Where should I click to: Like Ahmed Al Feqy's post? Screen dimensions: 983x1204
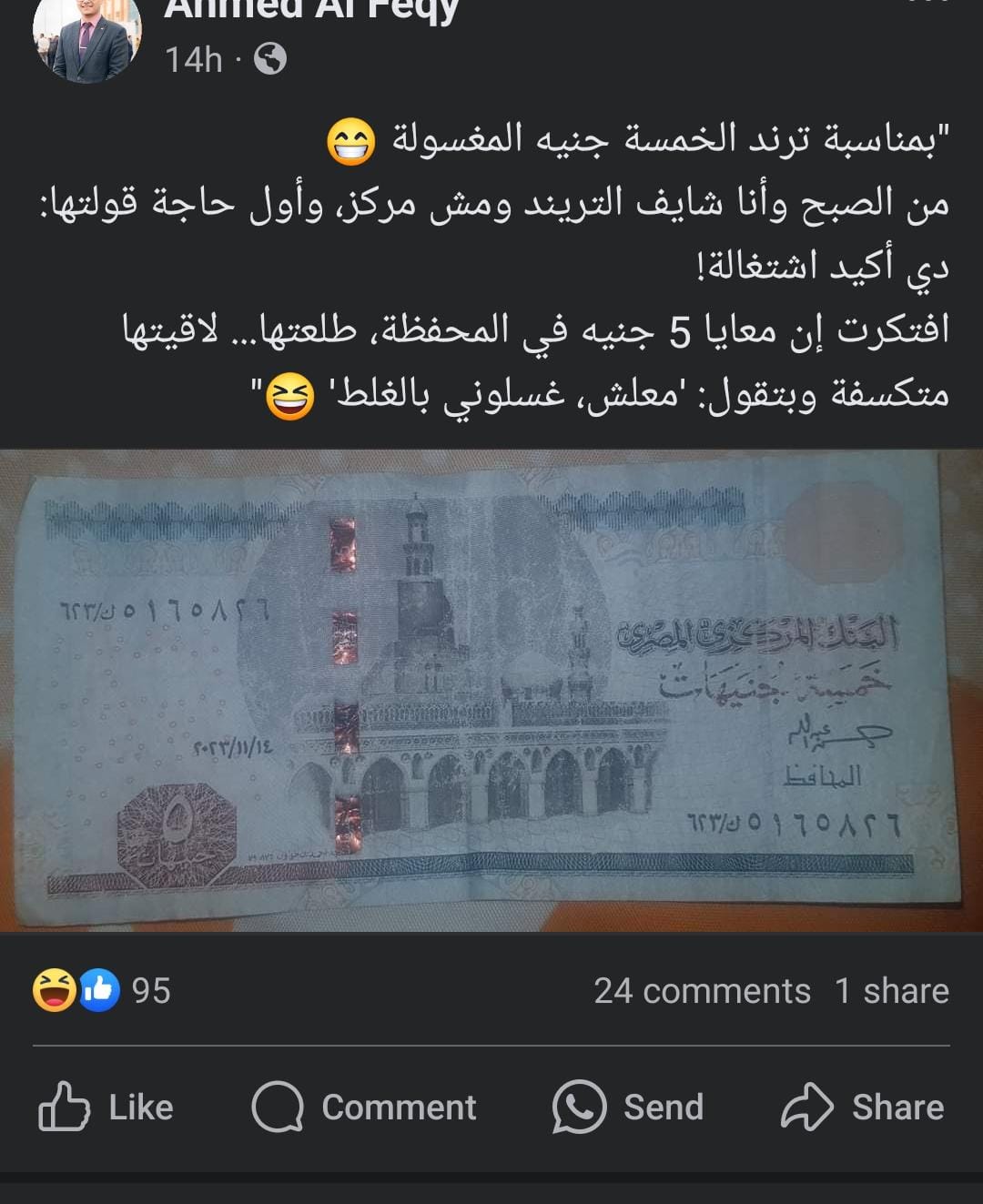point(106,1107)
